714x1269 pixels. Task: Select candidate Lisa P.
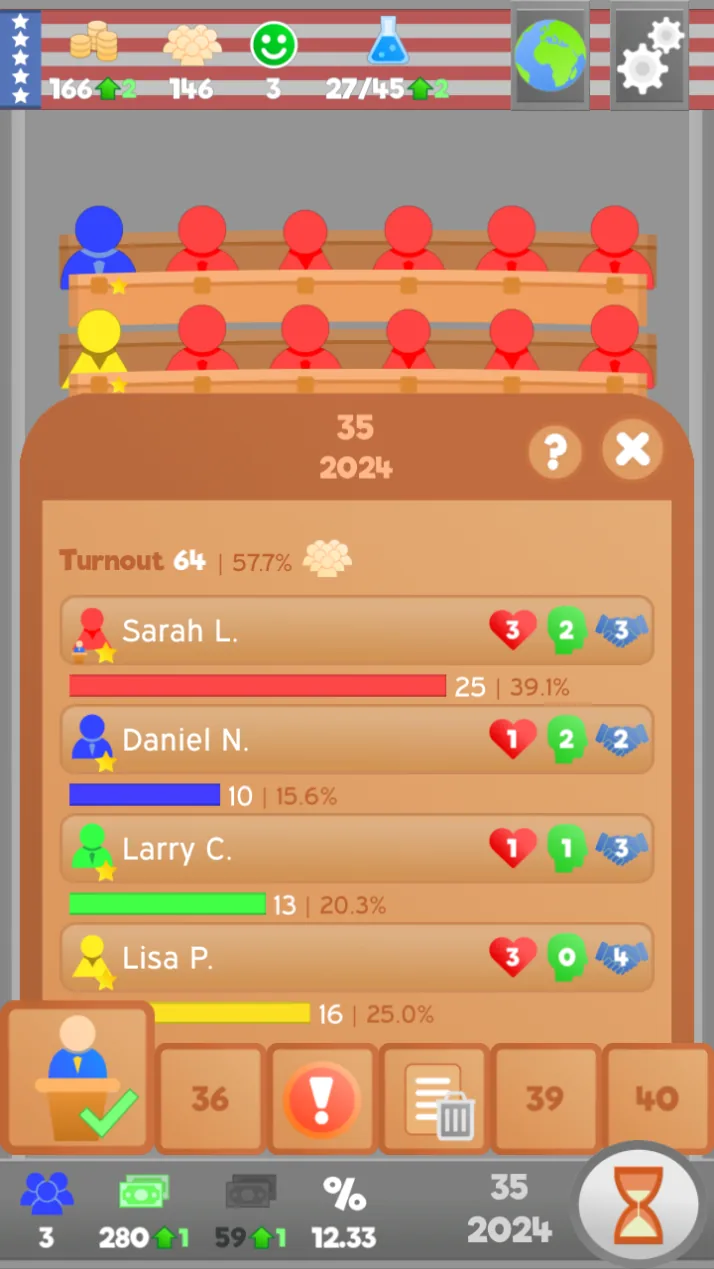357,958
